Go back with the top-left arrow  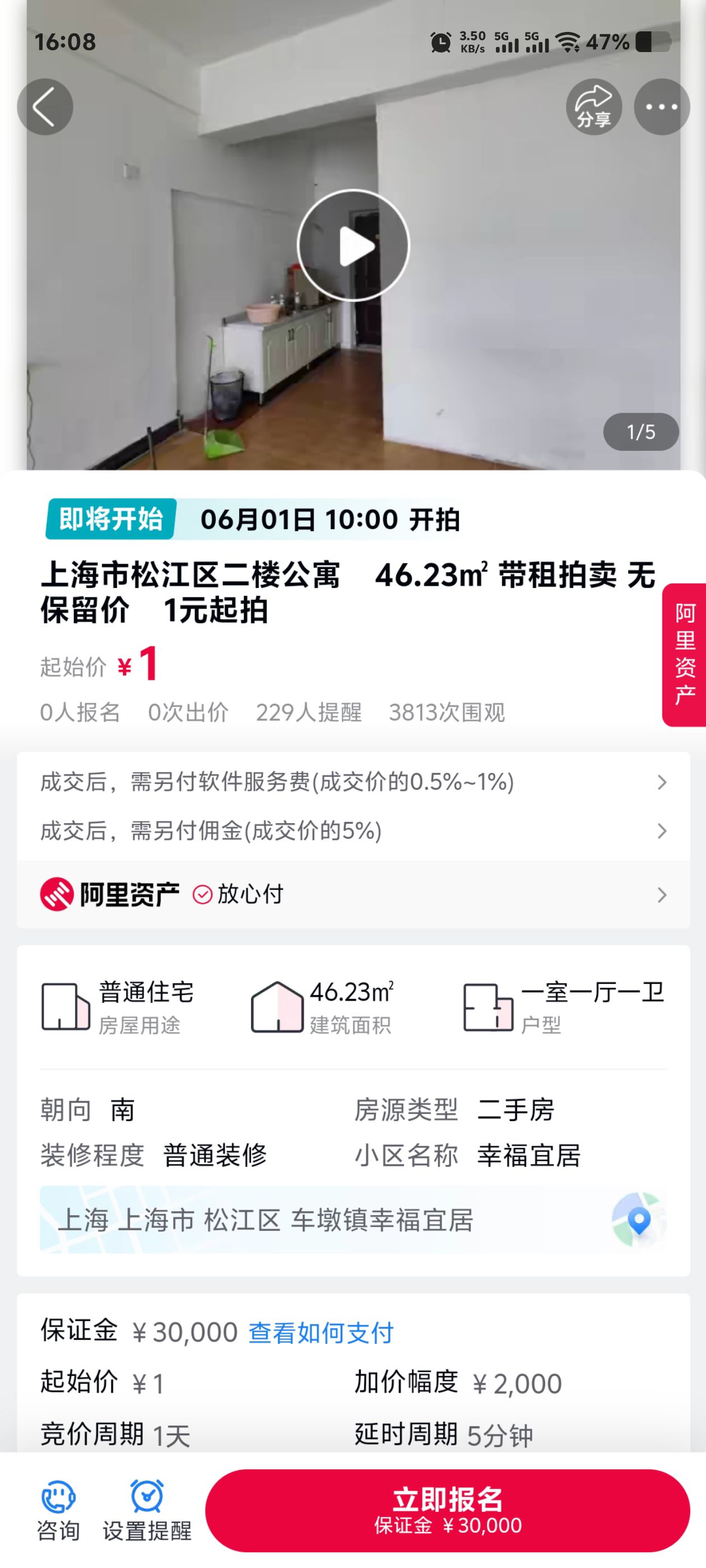(45, 106)
